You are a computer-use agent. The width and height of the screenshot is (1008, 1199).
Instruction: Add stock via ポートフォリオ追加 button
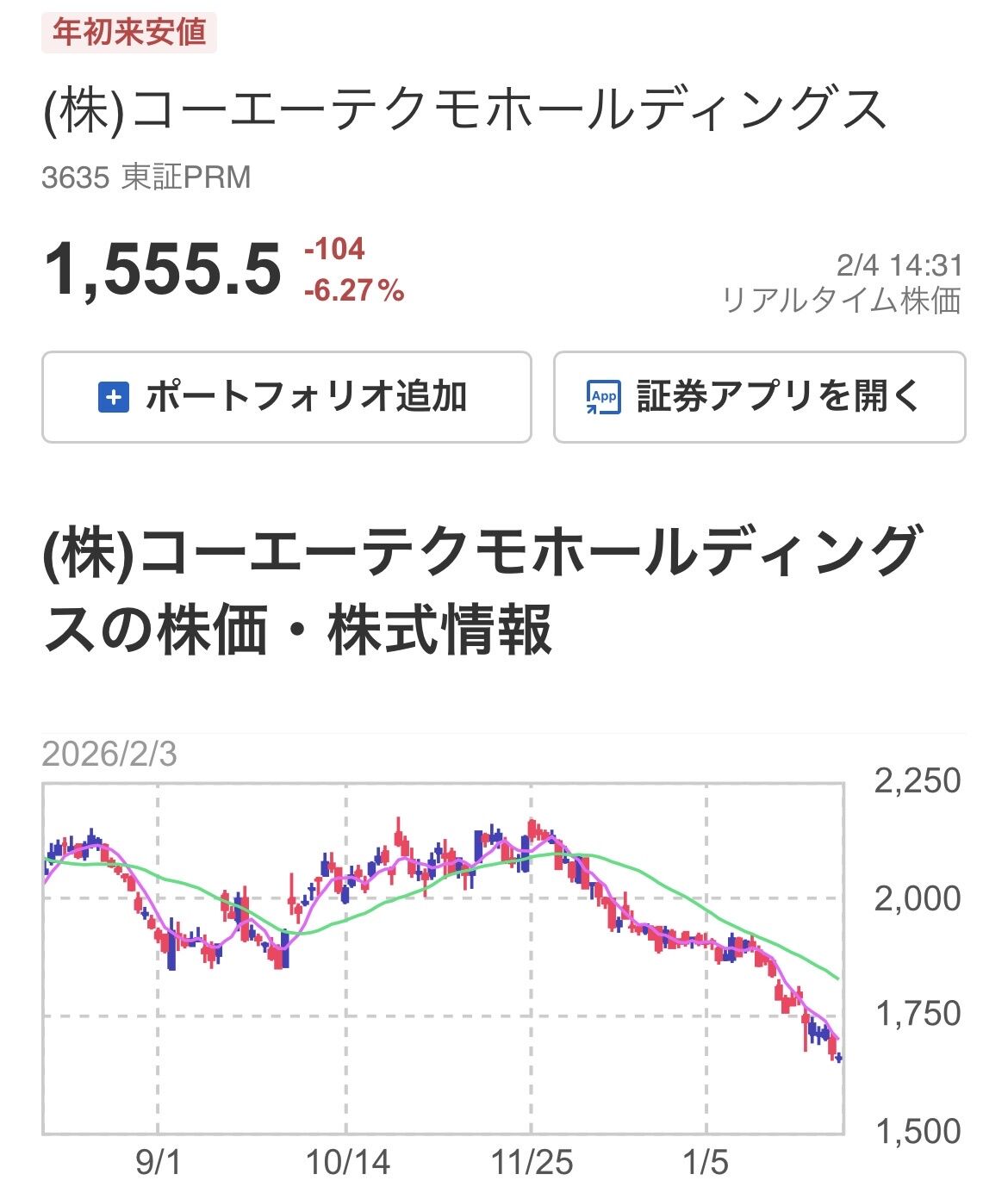(286, 397)
